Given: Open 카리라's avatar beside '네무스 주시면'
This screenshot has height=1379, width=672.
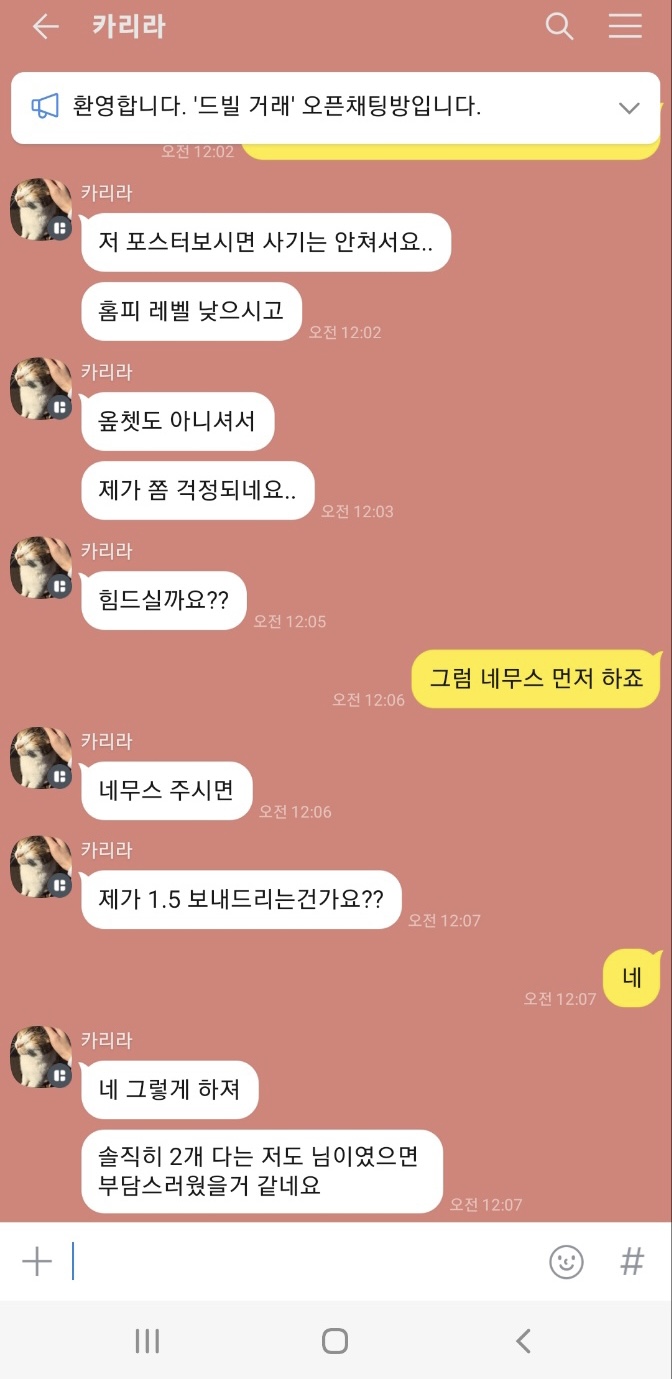Looking at the screenshot, I should click(41, 758).
